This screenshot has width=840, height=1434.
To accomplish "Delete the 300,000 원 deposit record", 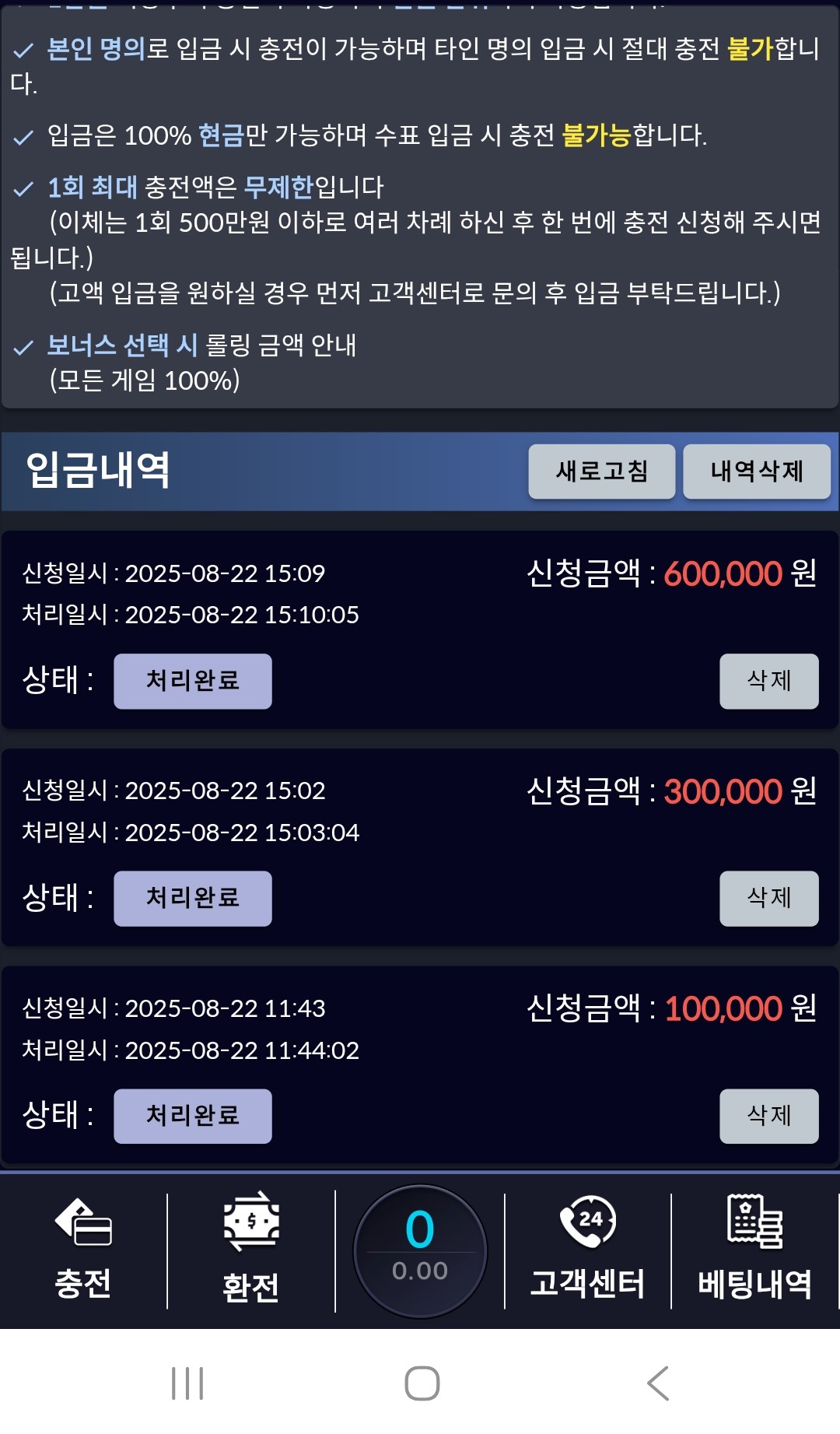I will [x=768, y=898].
